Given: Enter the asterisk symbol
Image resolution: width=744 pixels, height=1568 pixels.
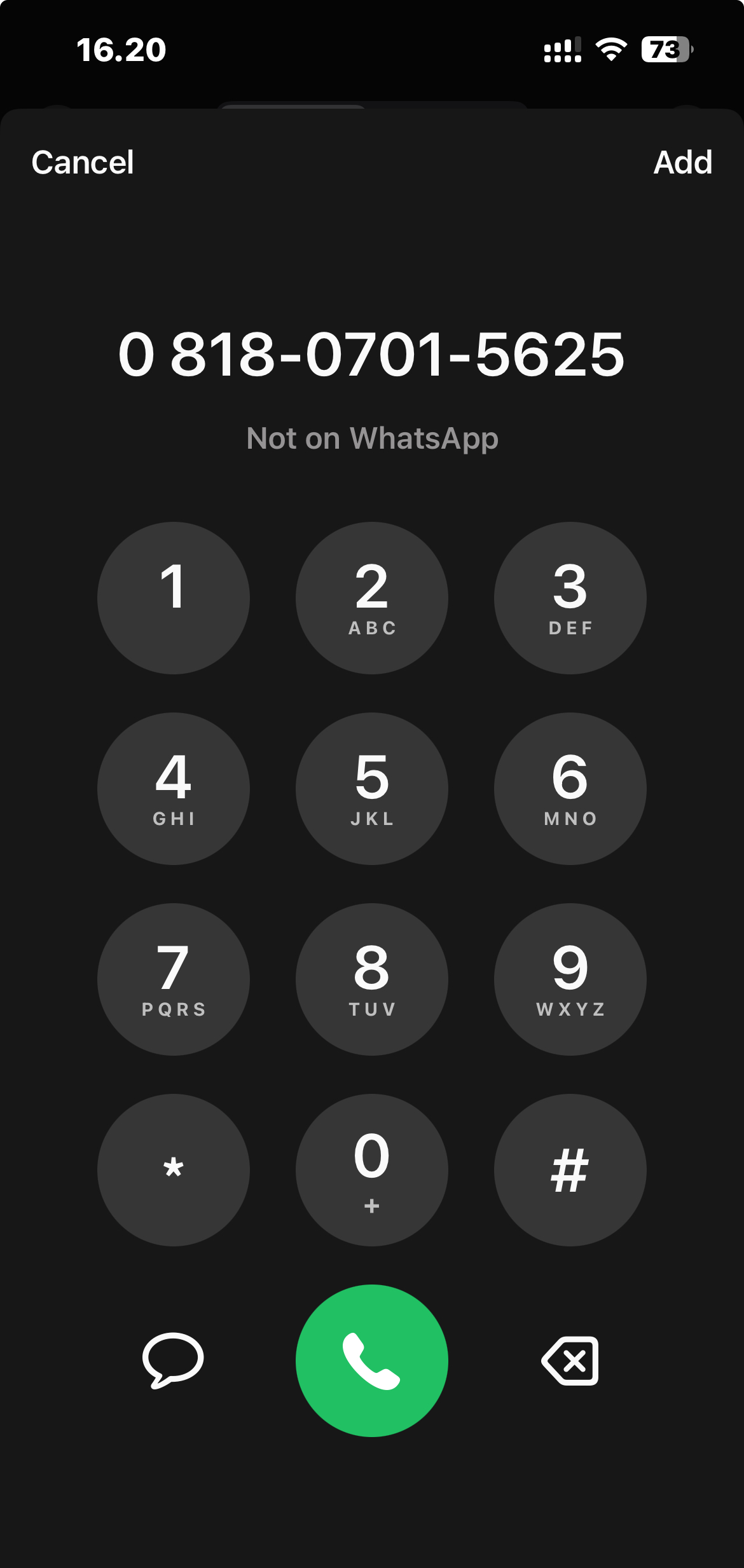Looking at the screenshot, I should pyautogui.click(x=174, y=1170).
